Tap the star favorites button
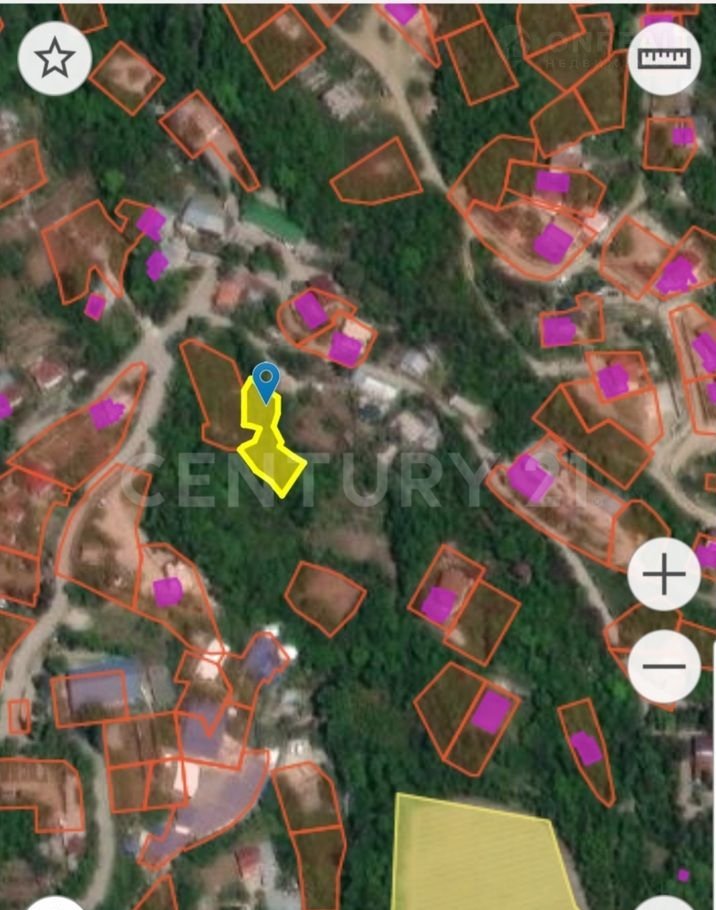 [53, 58]
